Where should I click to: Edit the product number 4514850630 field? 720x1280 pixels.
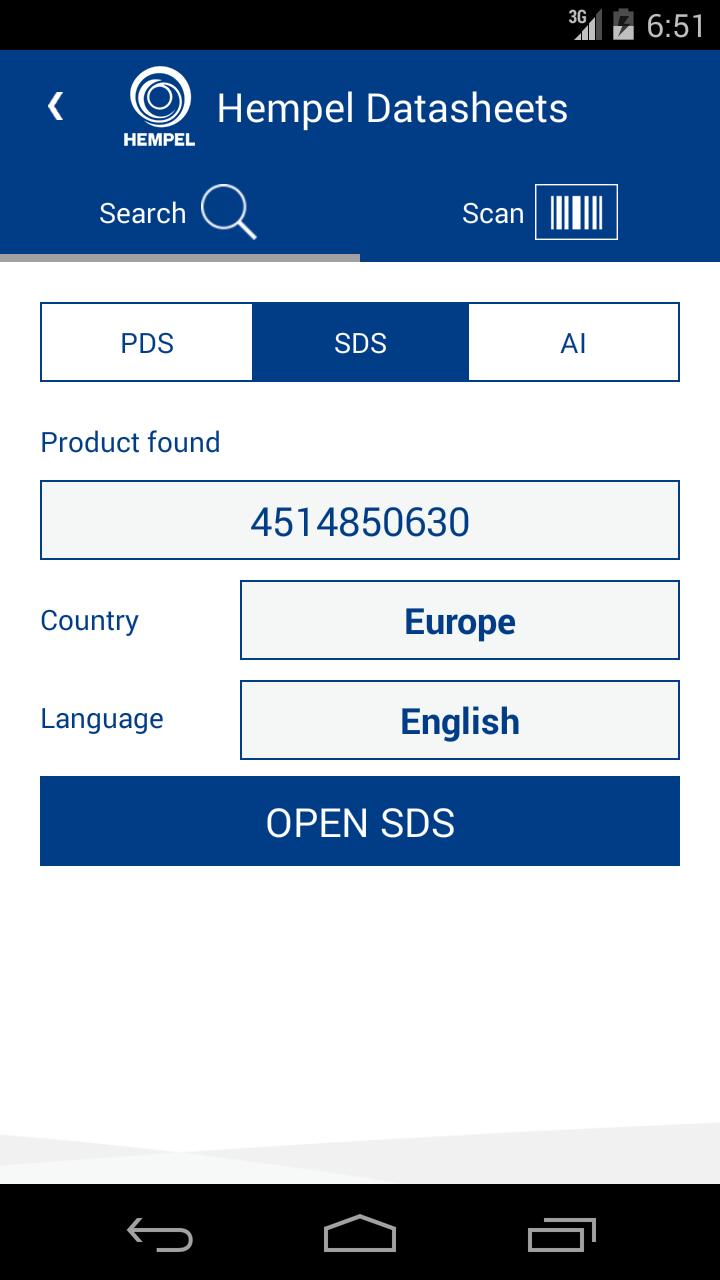coord(360,521)
